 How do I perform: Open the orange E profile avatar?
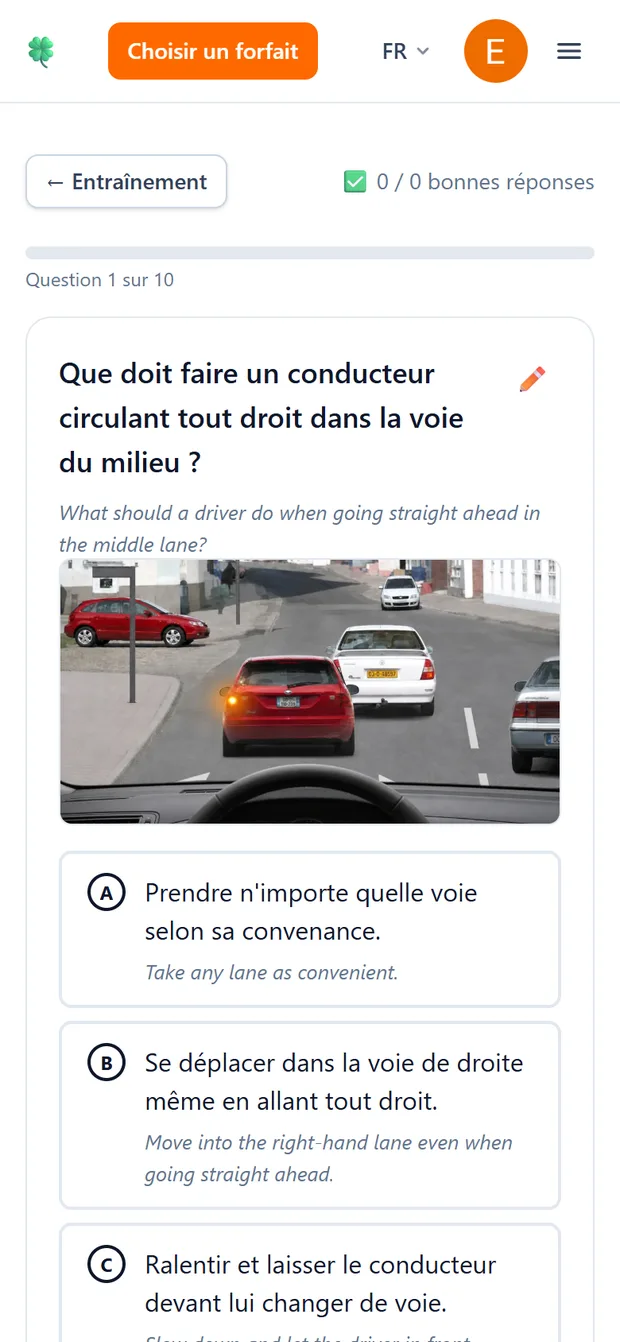496,51
